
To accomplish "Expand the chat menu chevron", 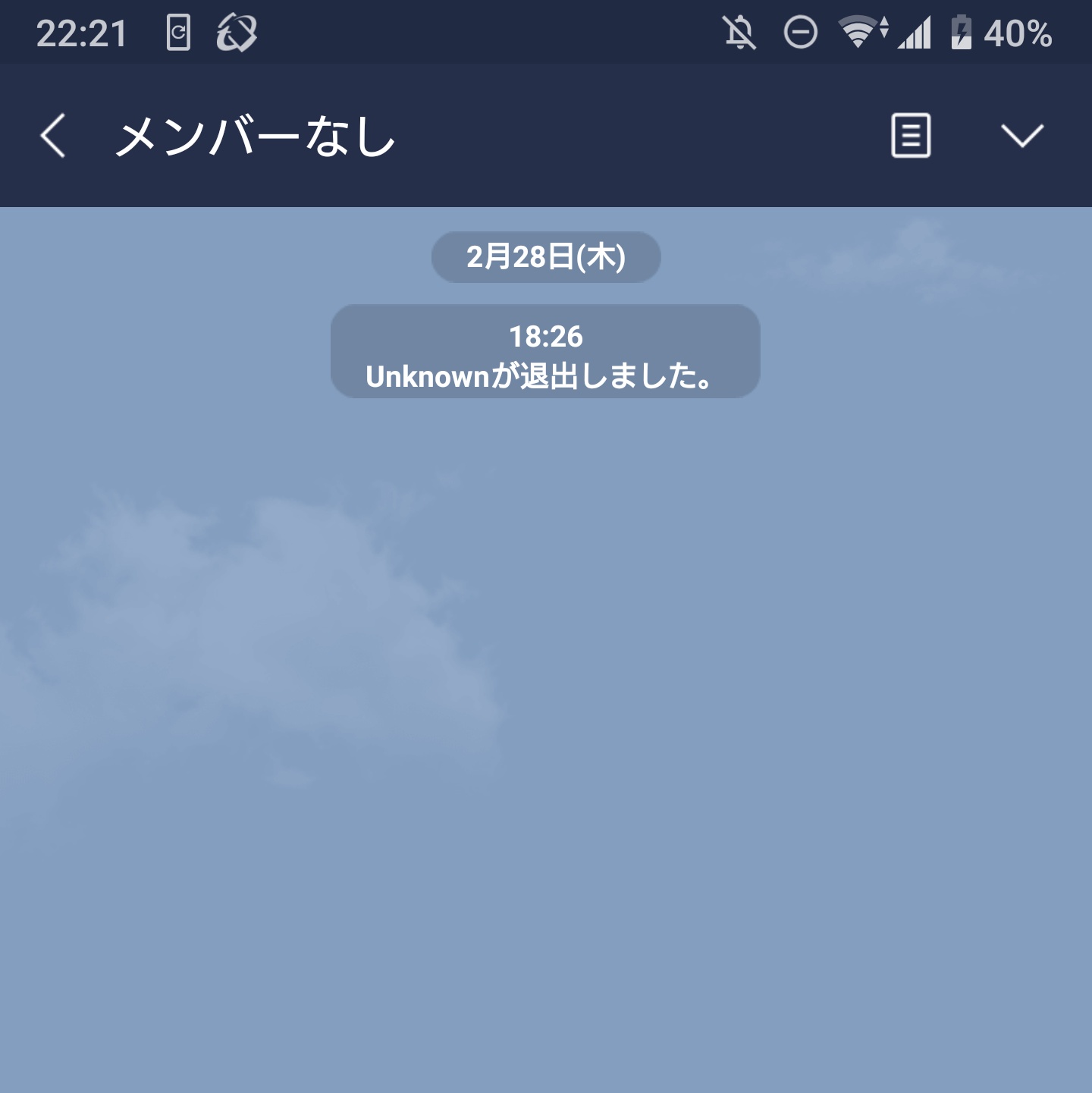I will click(x=1021, y=136).
